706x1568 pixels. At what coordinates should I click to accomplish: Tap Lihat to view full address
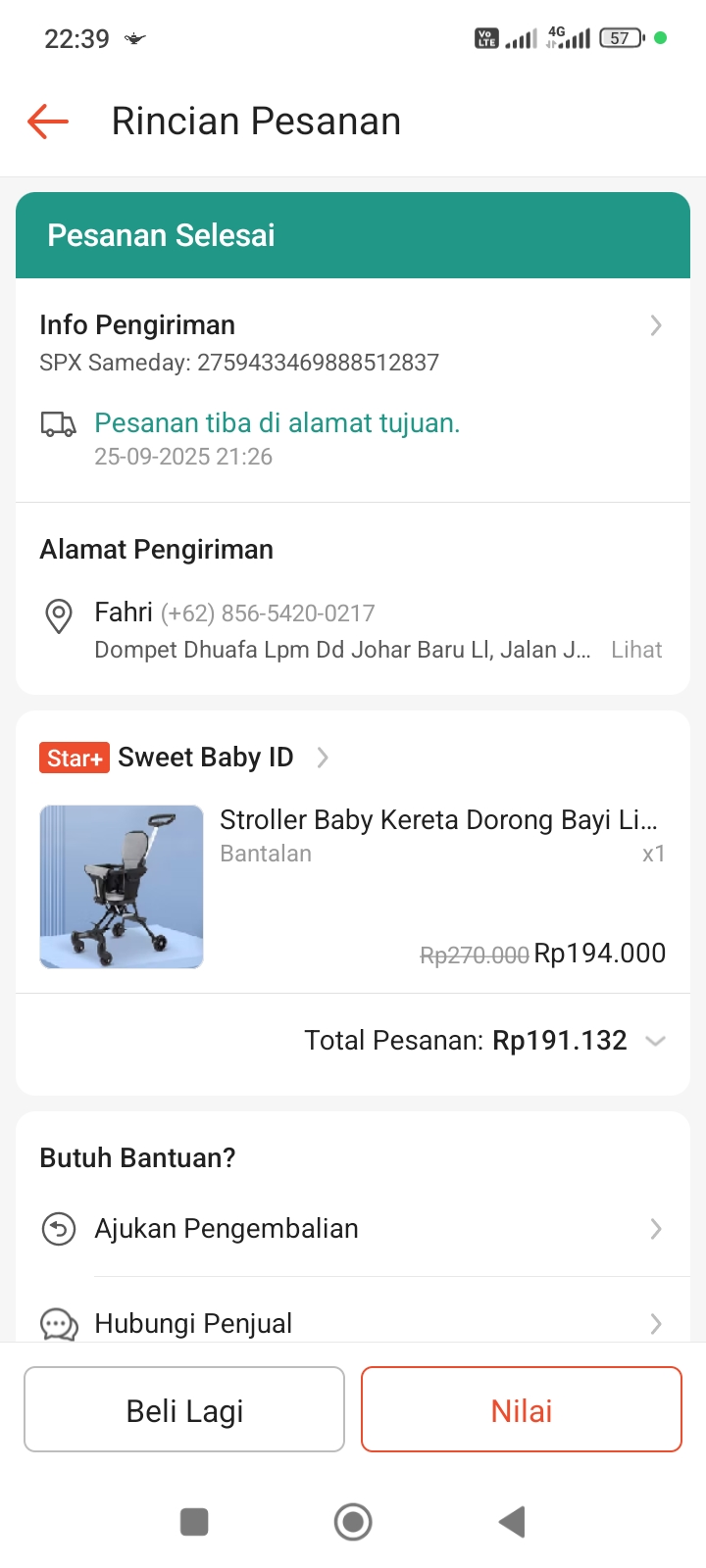coord(636,650)
